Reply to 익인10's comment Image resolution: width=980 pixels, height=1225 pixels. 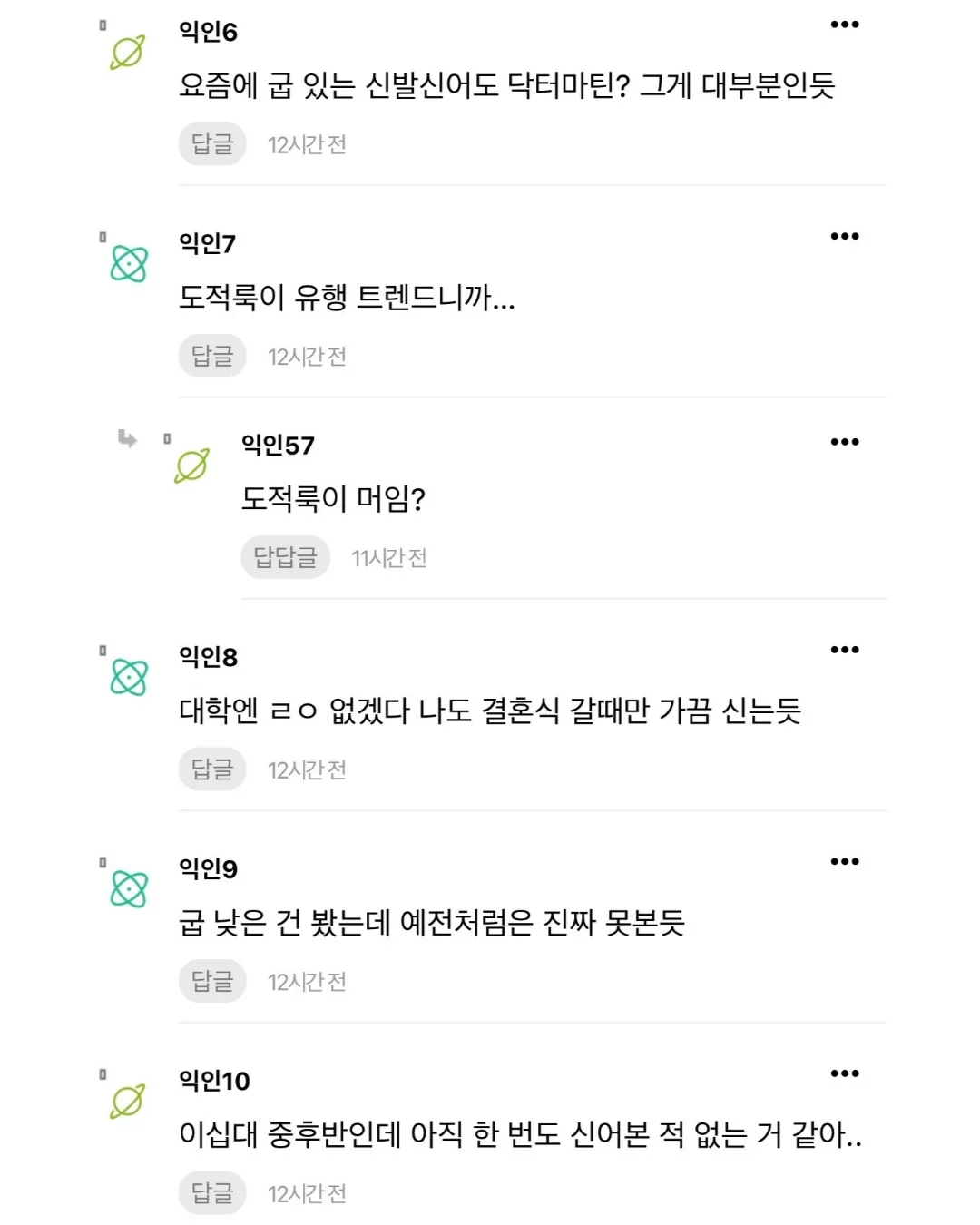coord(212,1192)
